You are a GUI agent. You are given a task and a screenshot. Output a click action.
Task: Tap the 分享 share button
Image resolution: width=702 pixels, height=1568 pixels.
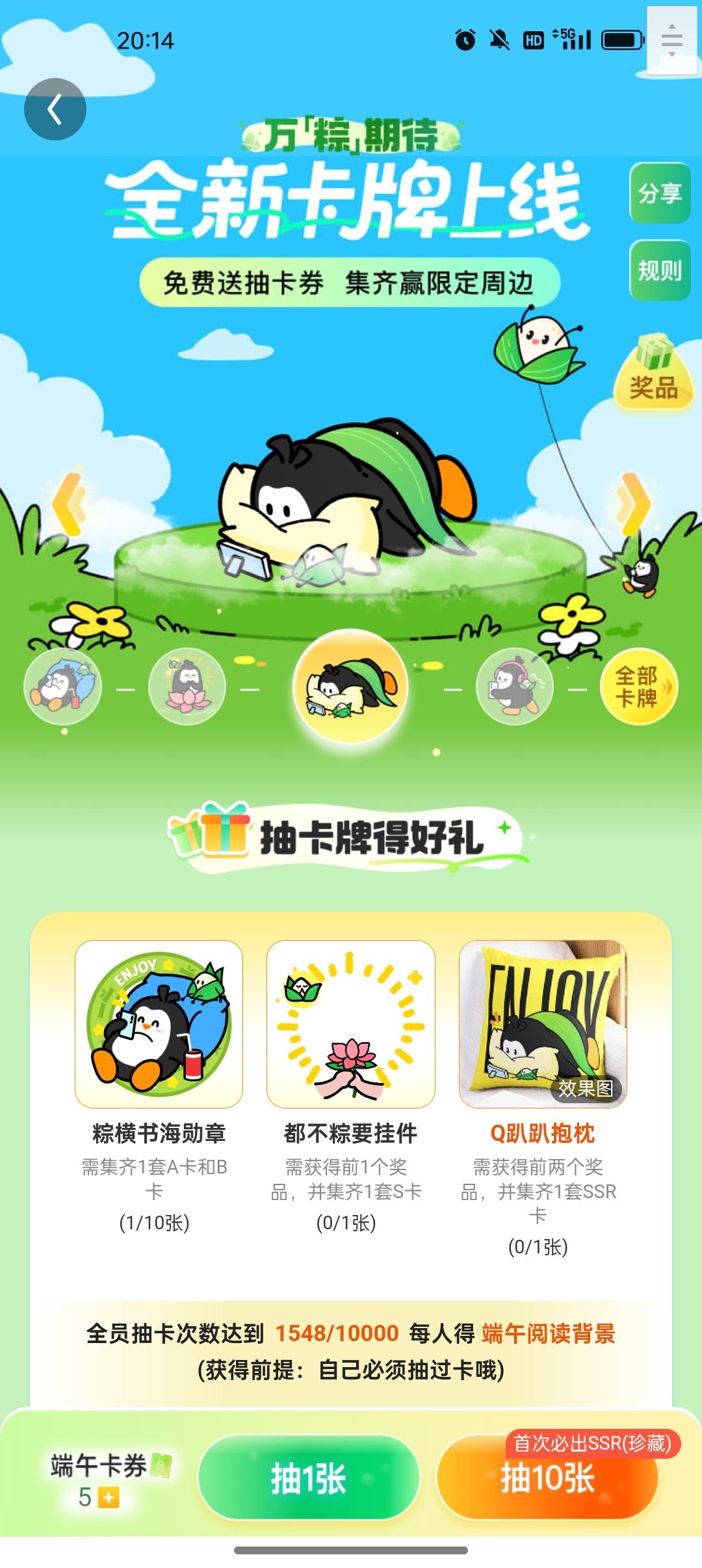(660, 193)
